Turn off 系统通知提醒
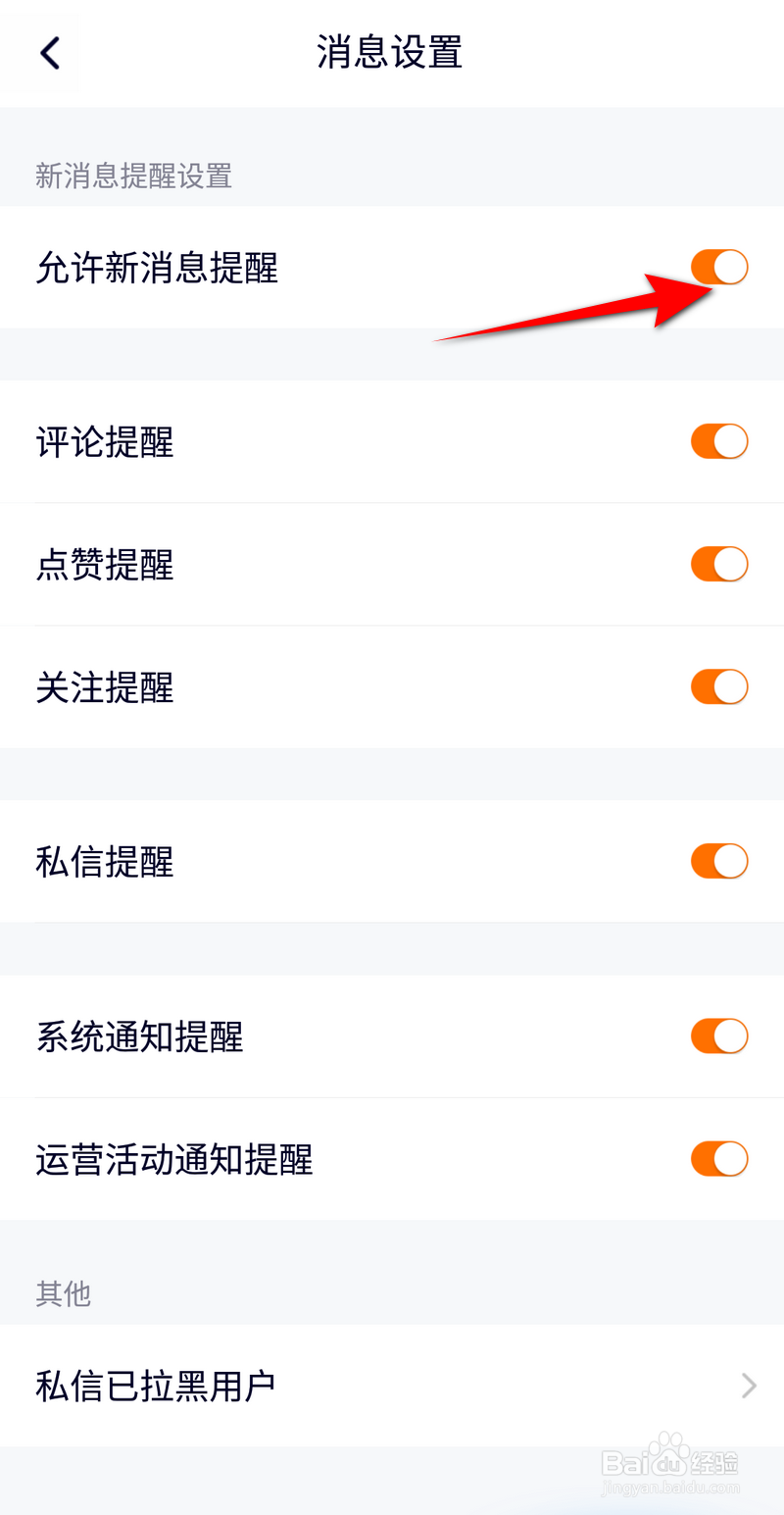Screen dimensions: 784x1515 point(719,1035)
